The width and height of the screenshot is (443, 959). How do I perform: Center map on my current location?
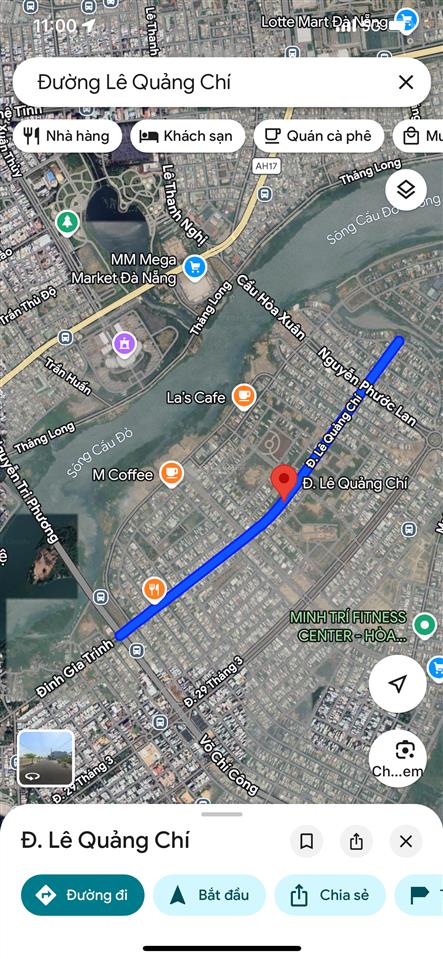point(398,684)
